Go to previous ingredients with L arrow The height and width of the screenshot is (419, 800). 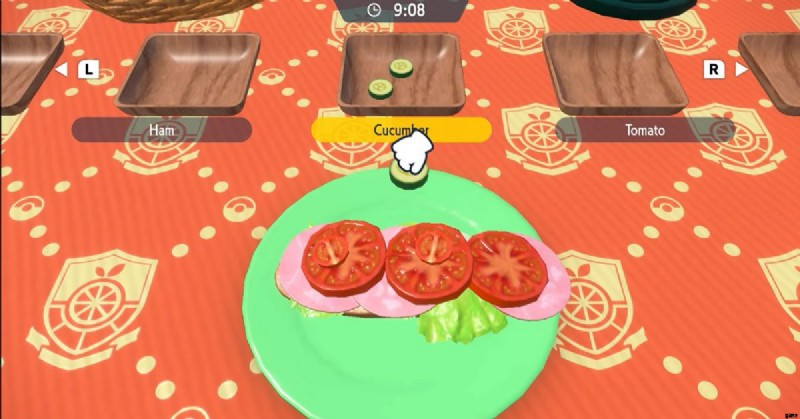pos(80,70)
